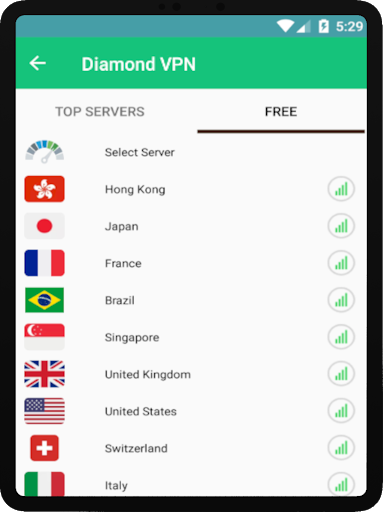Viewport: 383px width, 512px height.
Task: Choose the Singapore server
Action: click(x=191, y=337)
